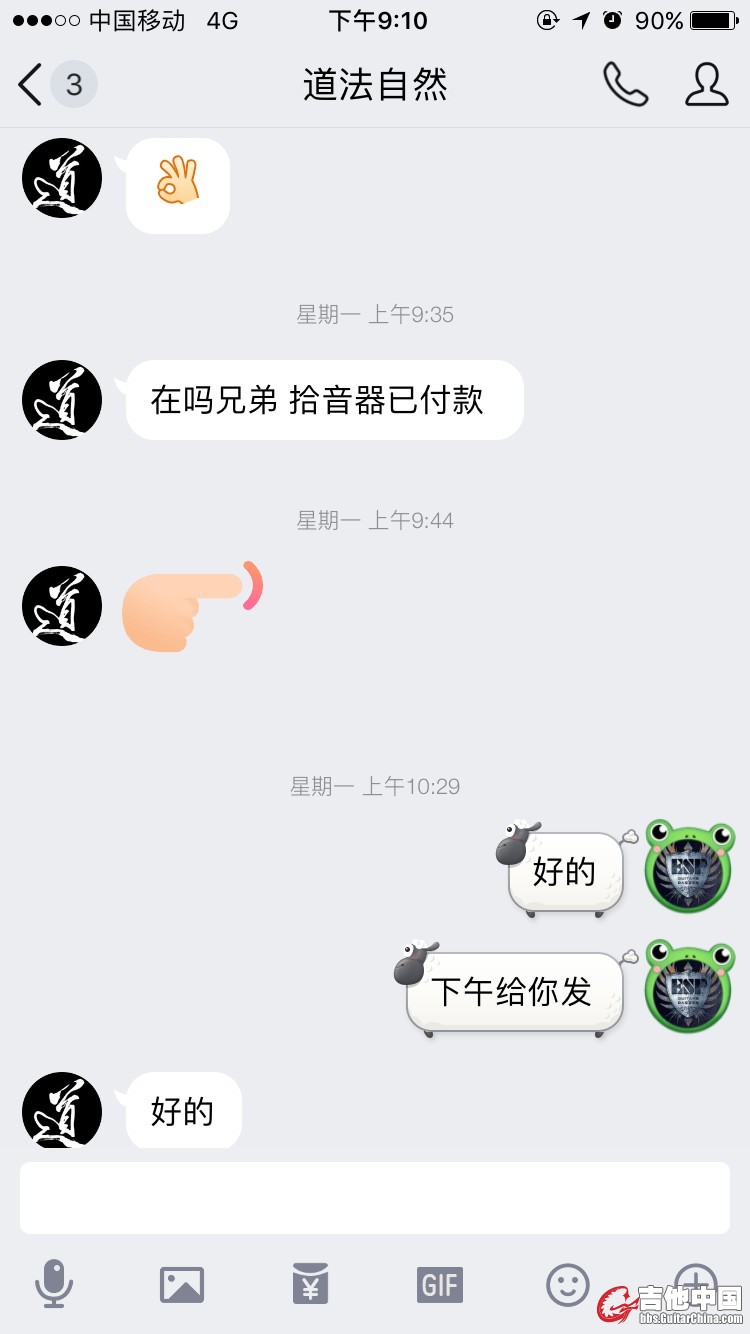Open contact avatar beside 拾音器已付款 message
The image size is (750, 1334).
coord(62,400)
